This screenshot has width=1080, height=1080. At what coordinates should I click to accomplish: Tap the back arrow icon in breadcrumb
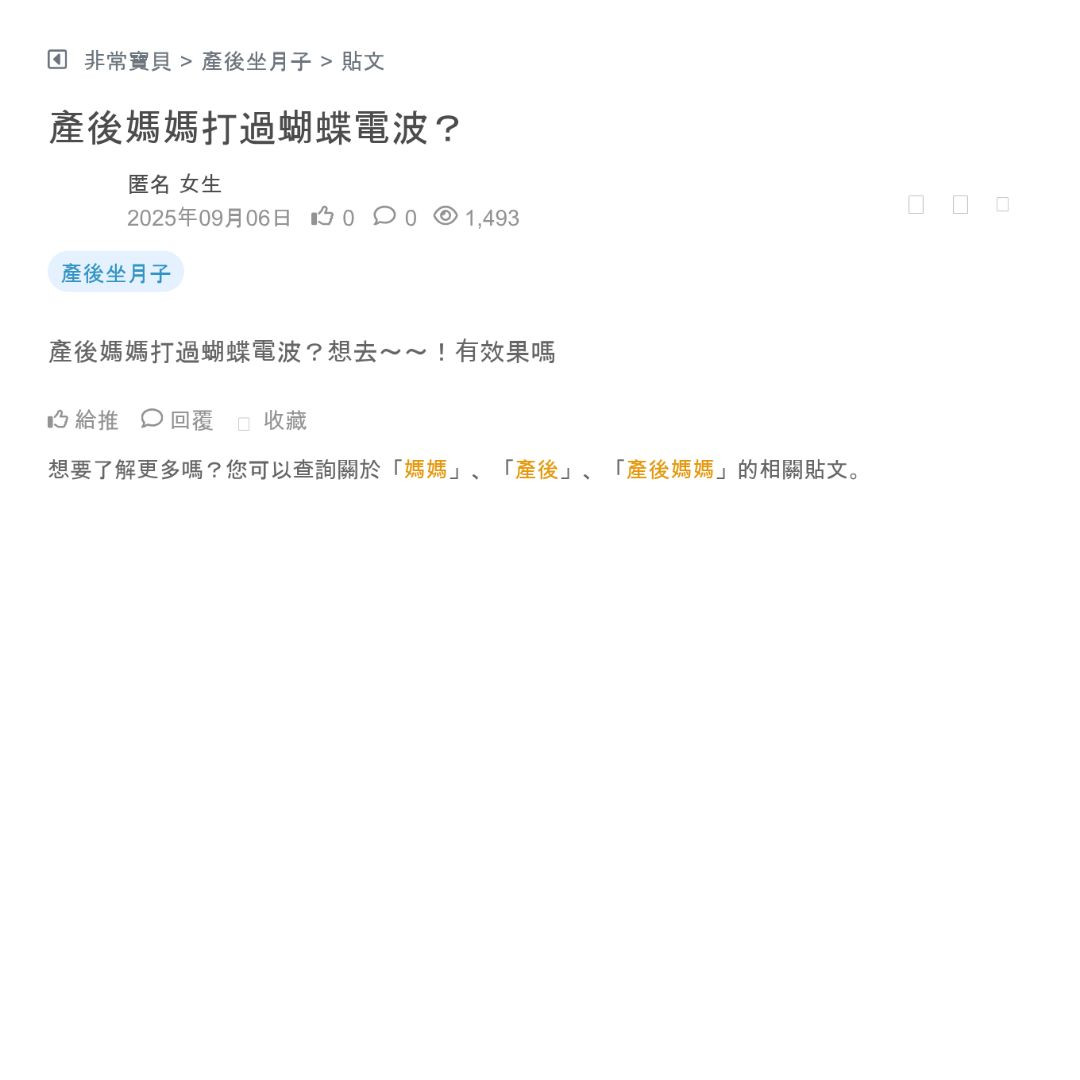[x=57, y=60]
